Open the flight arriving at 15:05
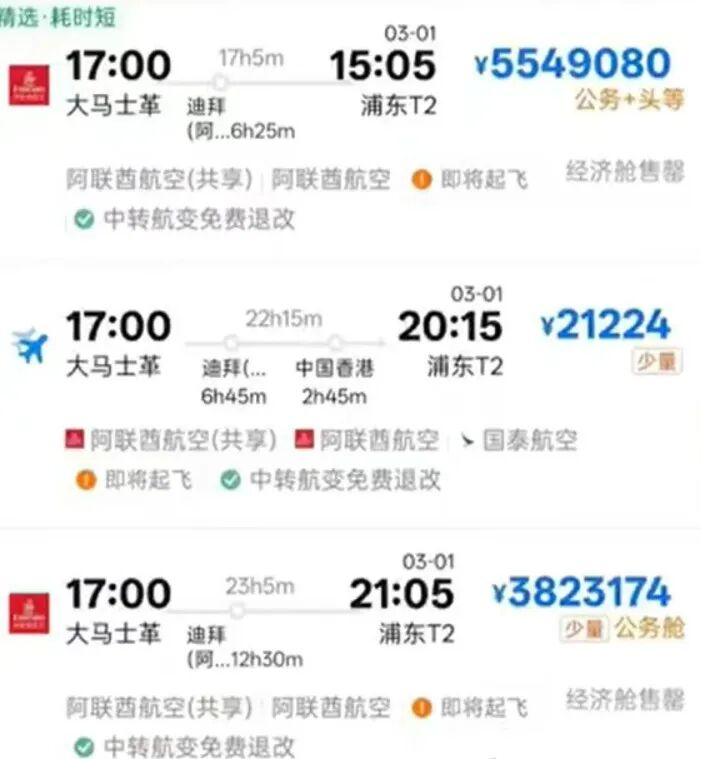This screenshot has width=701, height=759. 381,67
